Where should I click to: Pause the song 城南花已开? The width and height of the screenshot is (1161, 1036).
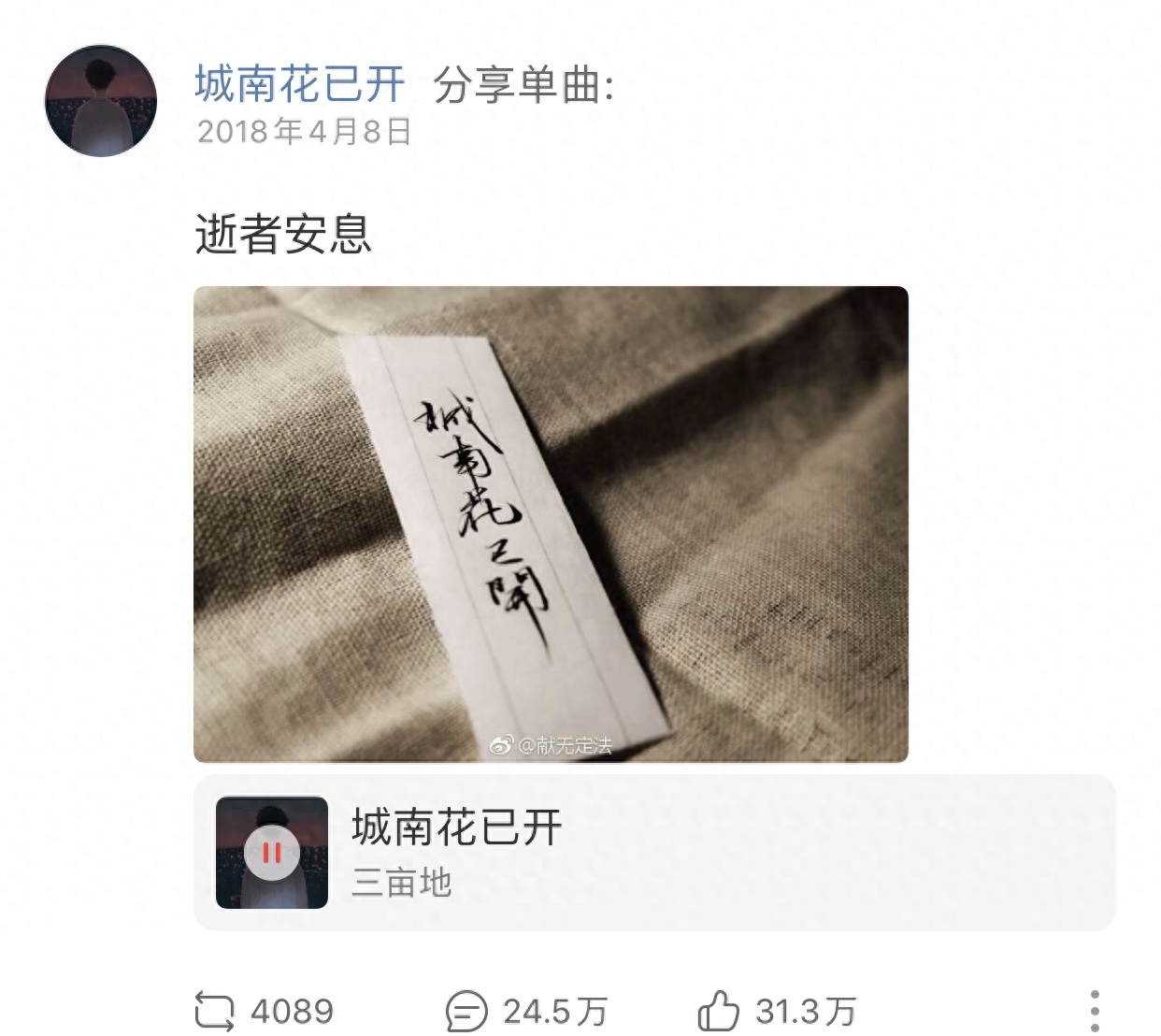272,853
